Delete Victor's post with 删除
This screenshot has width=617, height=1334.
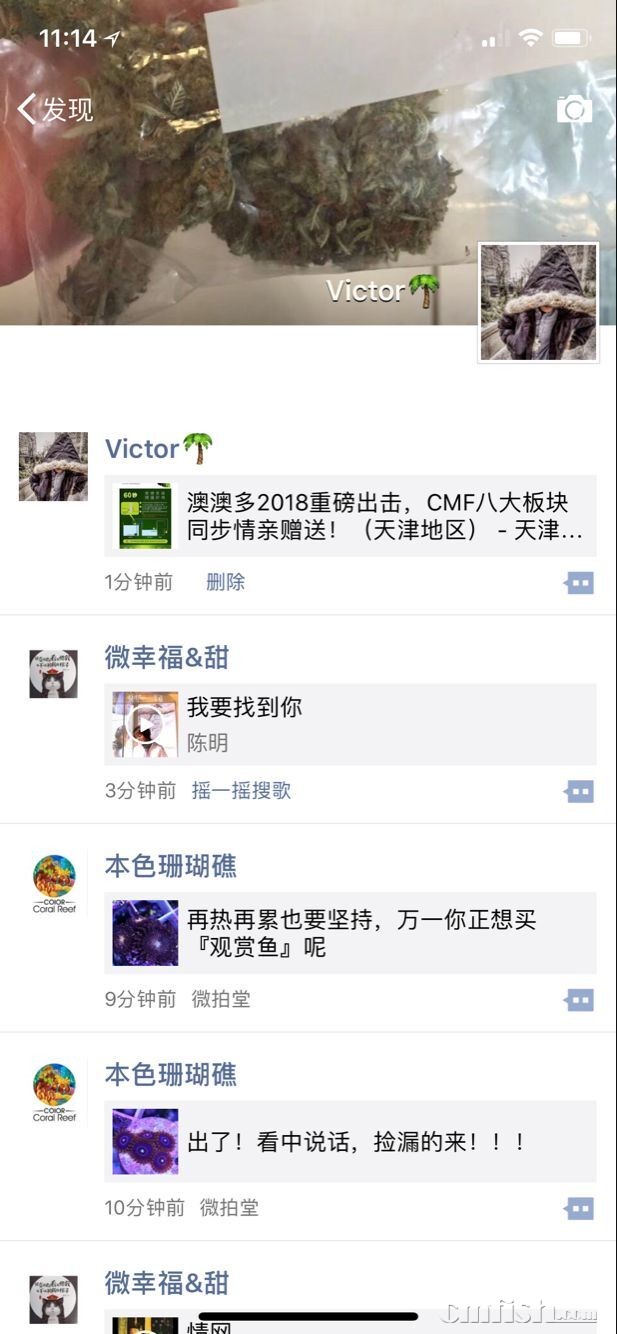(225, 582)
